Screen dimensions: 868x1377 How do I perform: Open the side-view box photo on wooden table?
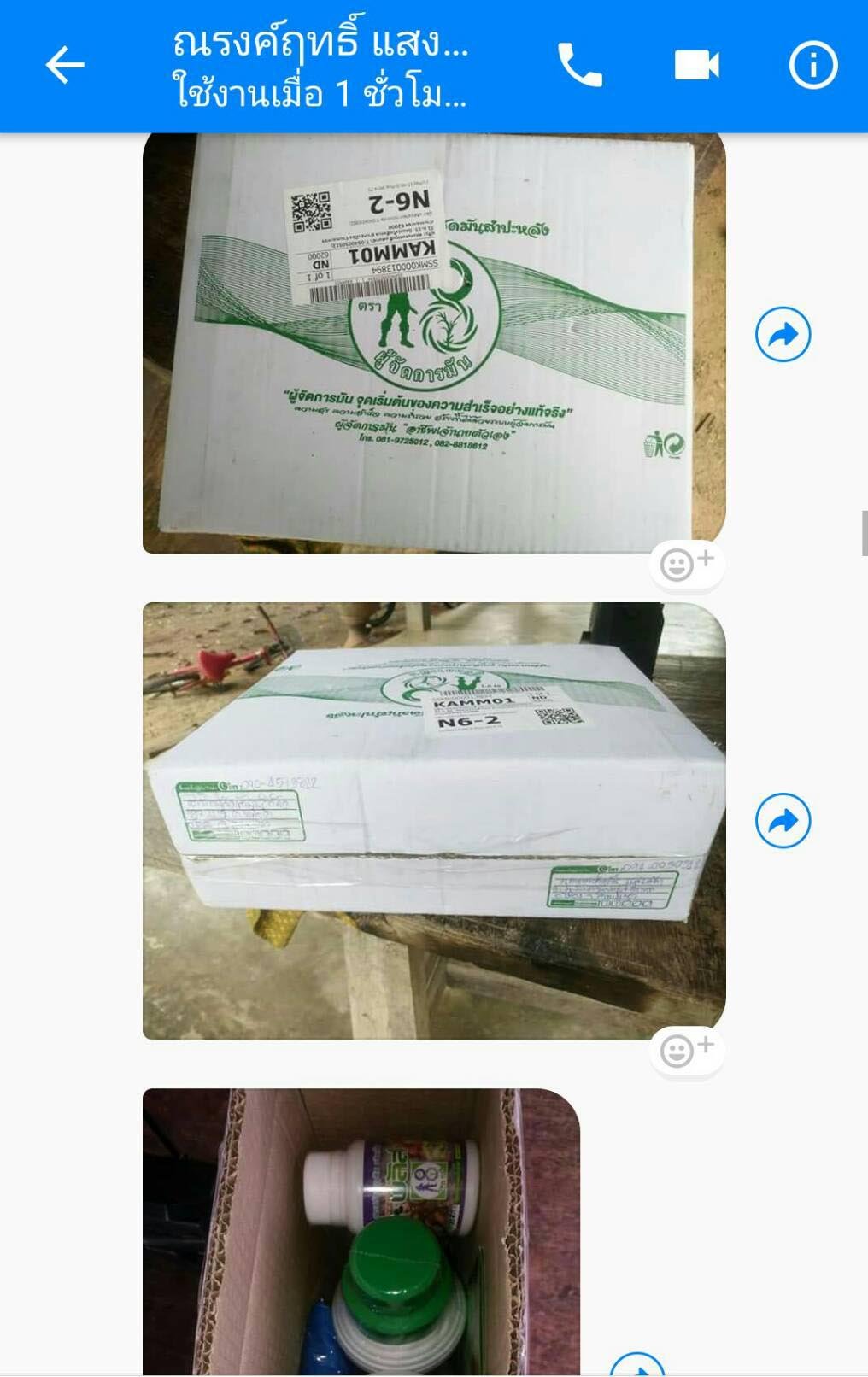433,820
